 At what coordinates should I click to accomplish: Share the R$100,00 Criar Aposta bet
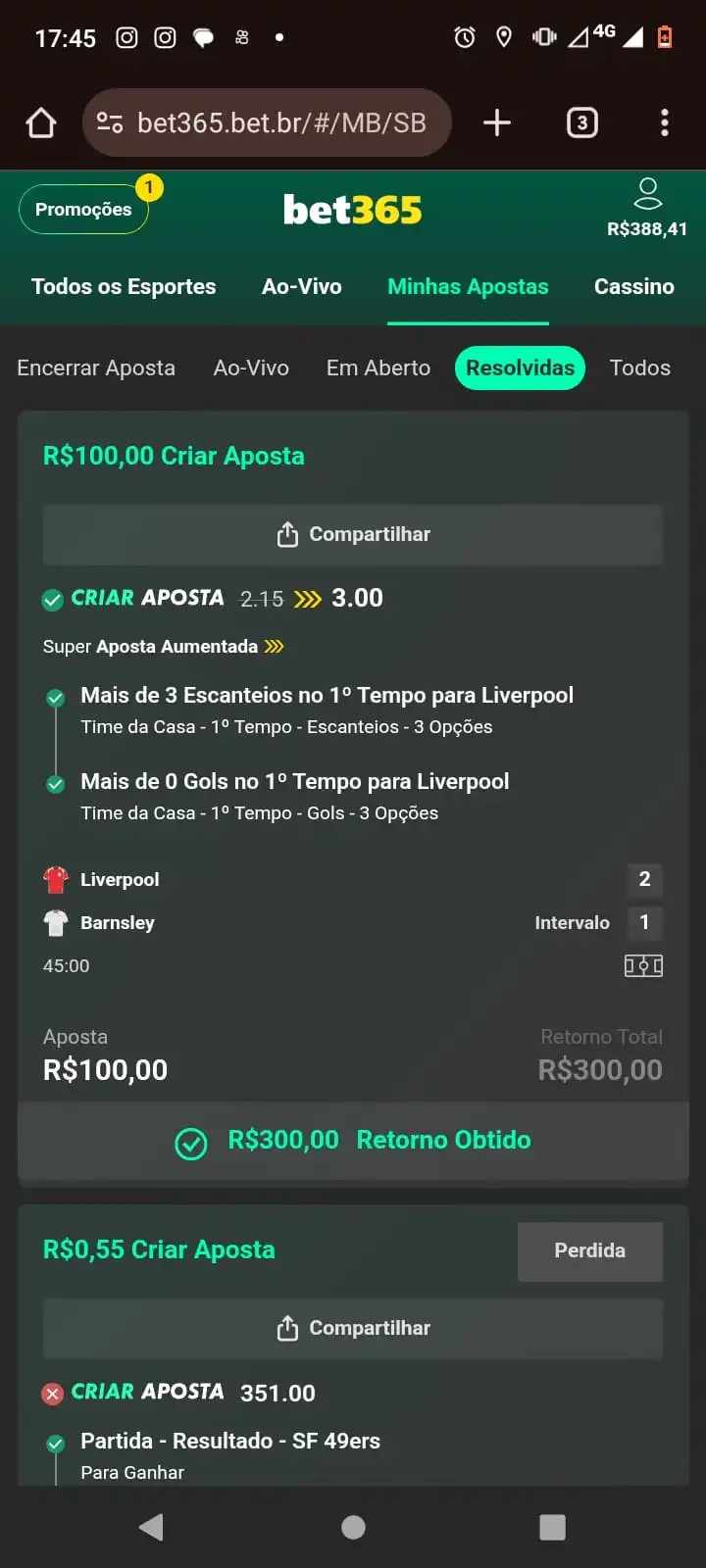coord(353,535)
